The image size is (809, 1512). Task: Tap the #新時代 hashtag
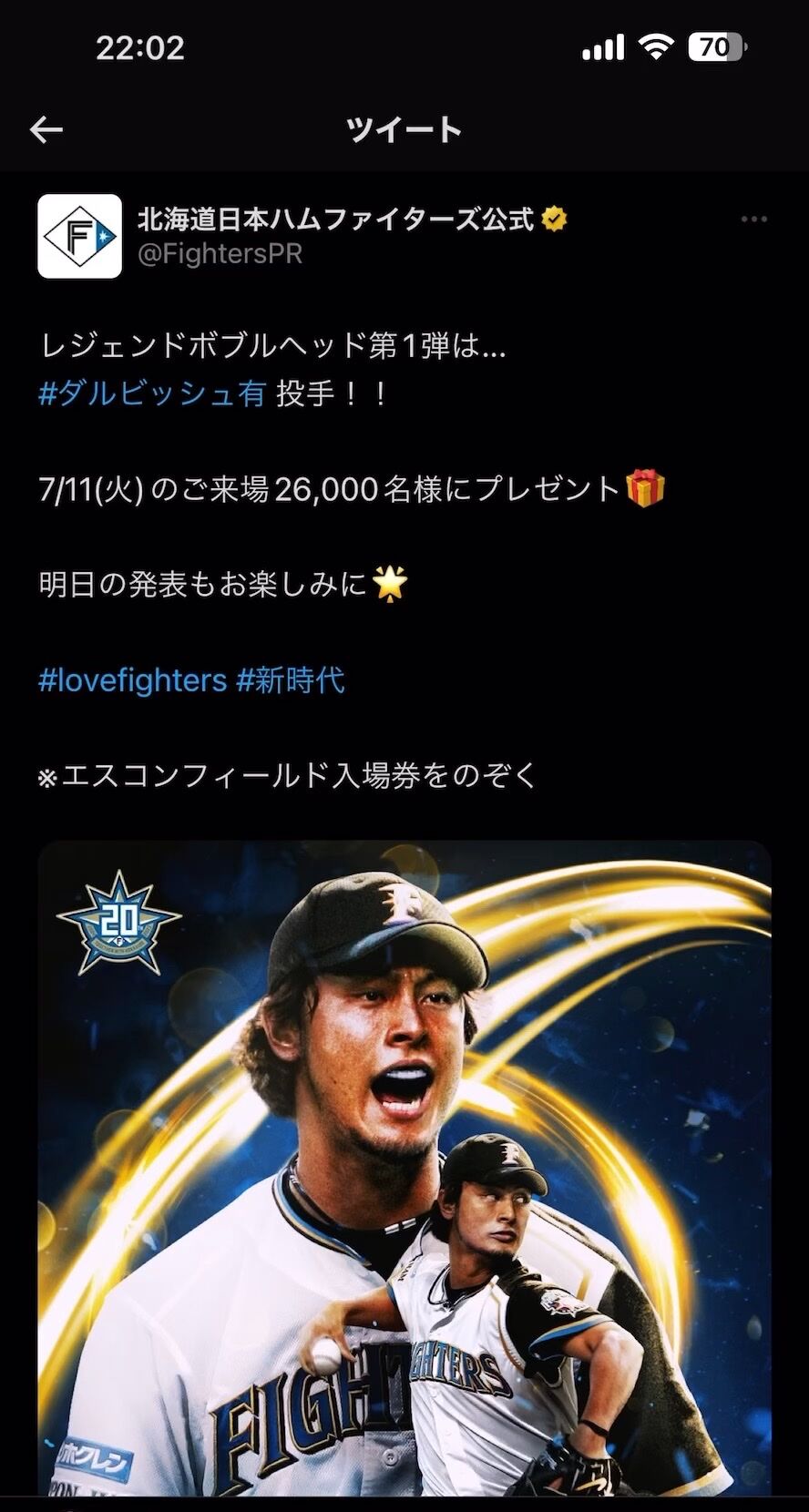[x=291, y=680]
